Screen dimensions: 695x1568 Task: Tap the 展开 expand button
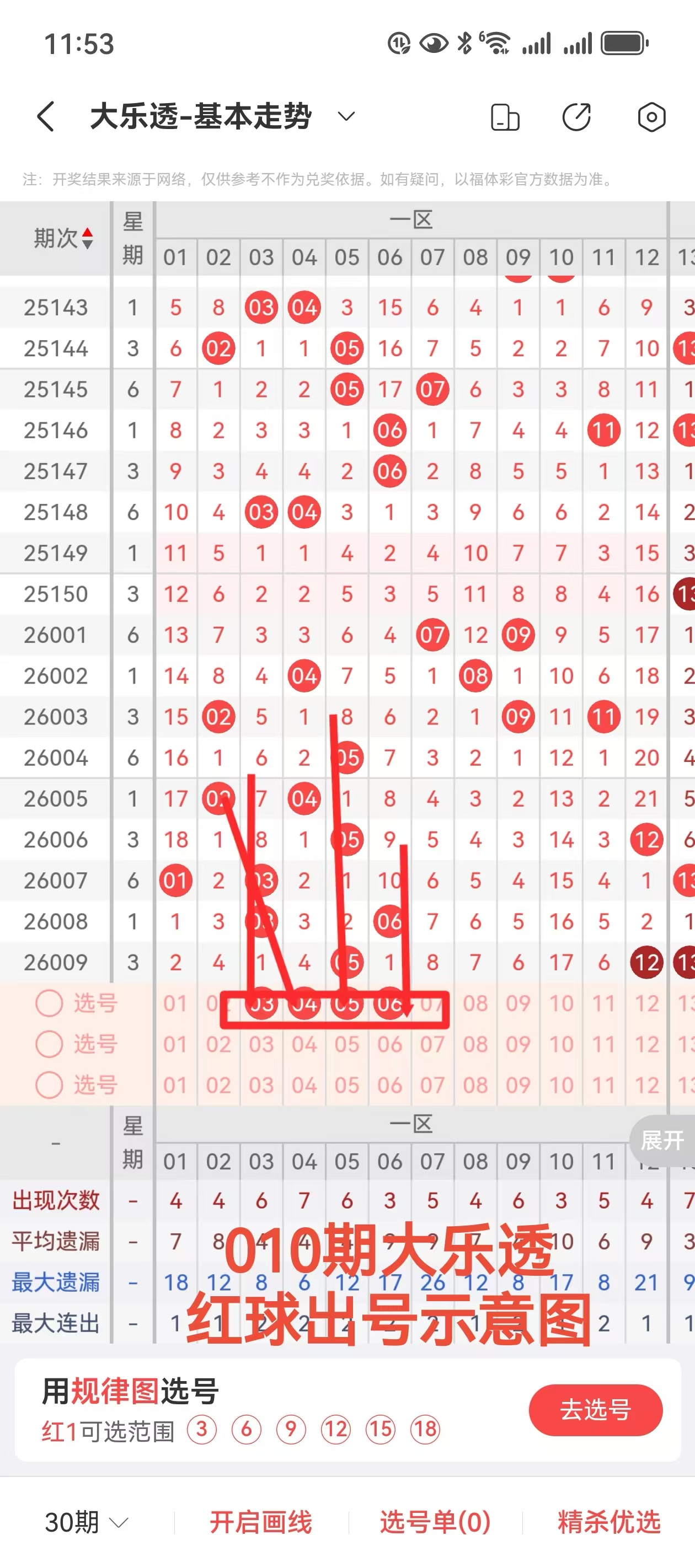pyautogui.click(x=662, y=1140)
